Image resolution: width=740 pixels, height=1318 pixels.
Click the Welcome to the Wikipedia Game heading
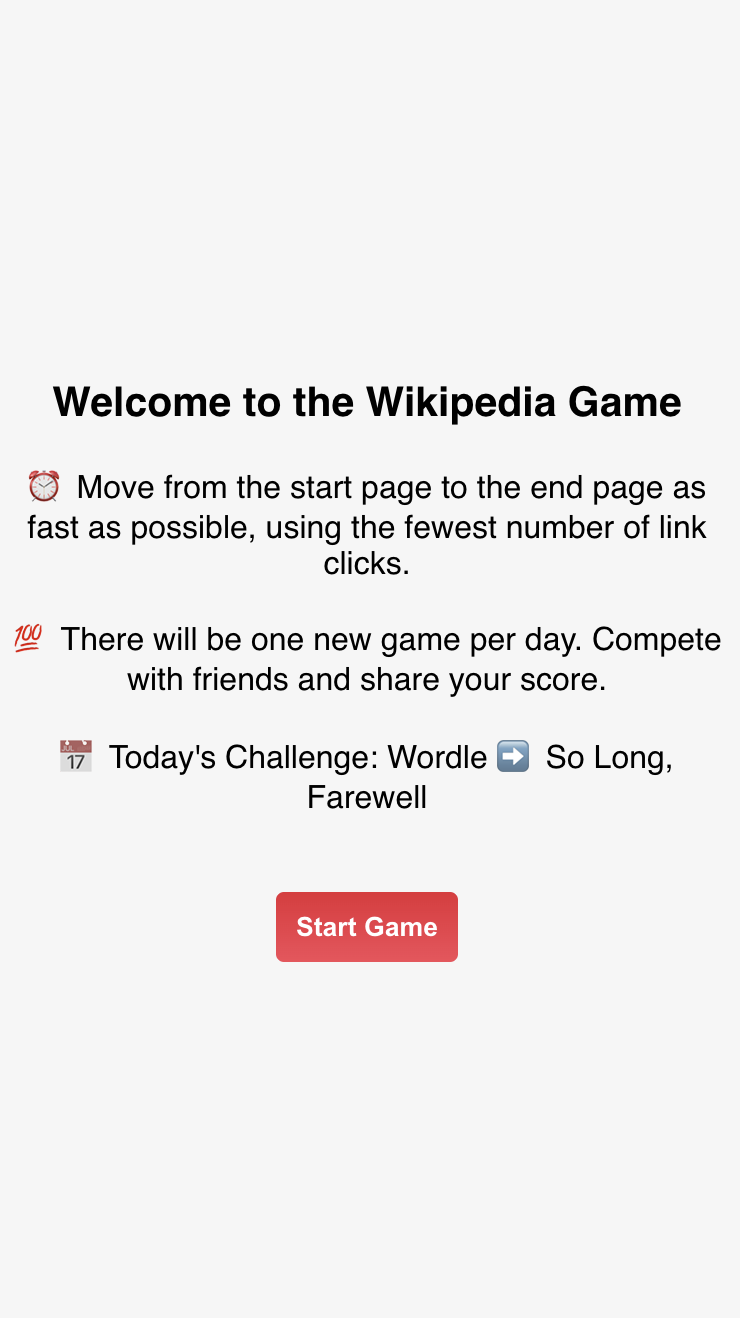point(367,402)
